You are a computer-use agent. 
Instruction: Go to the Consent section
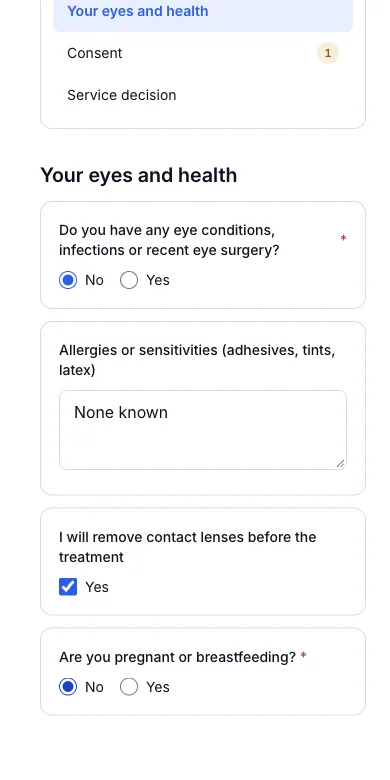203,53
